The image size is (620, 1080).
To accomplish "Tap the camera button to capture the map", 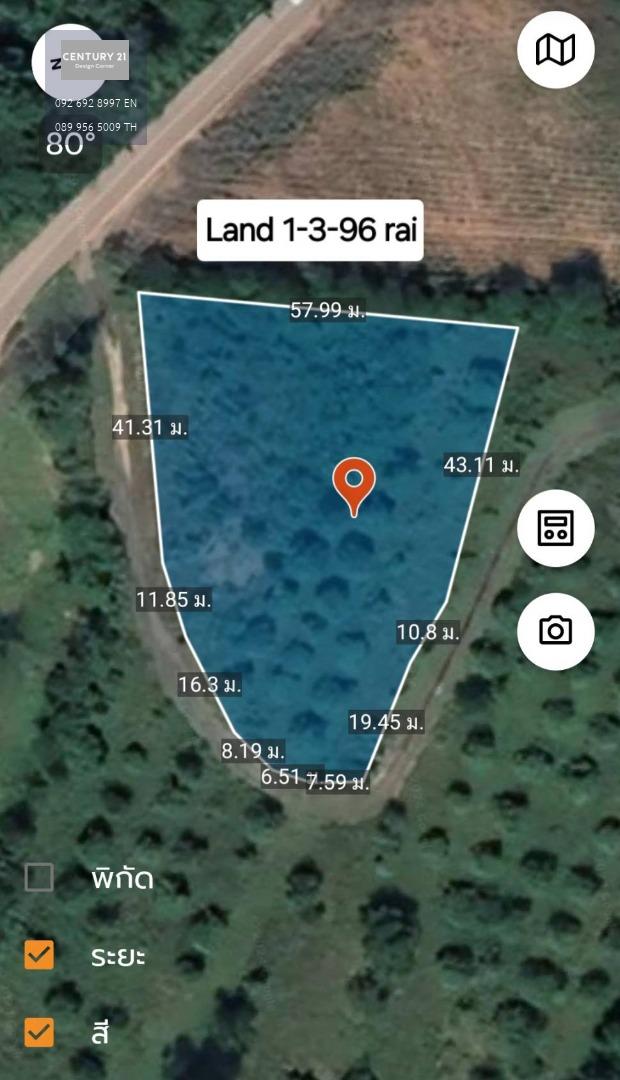I will [x=555, y=631].
